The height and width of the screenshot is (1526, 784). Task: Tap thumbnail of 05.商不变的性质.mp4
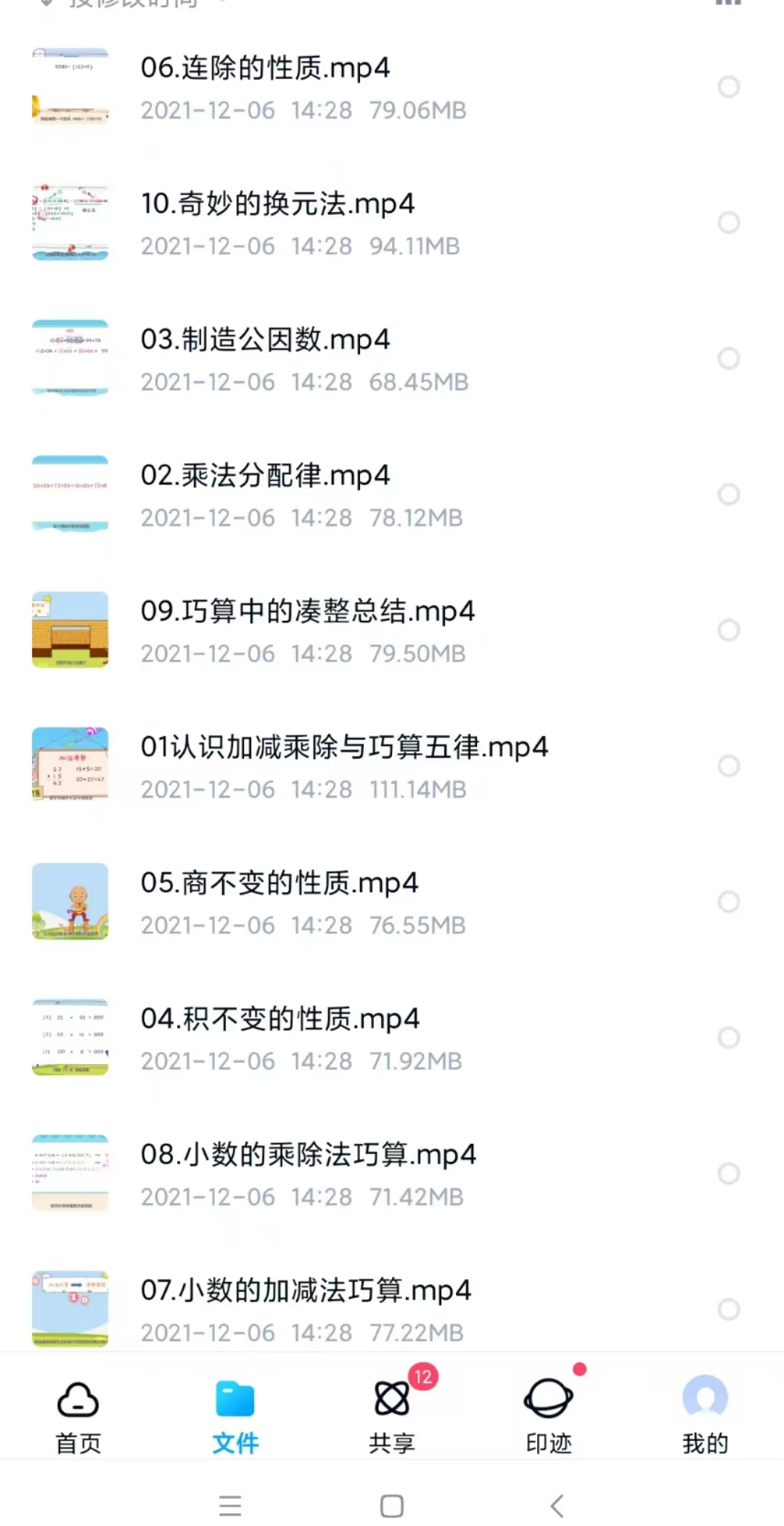(70, 902)
